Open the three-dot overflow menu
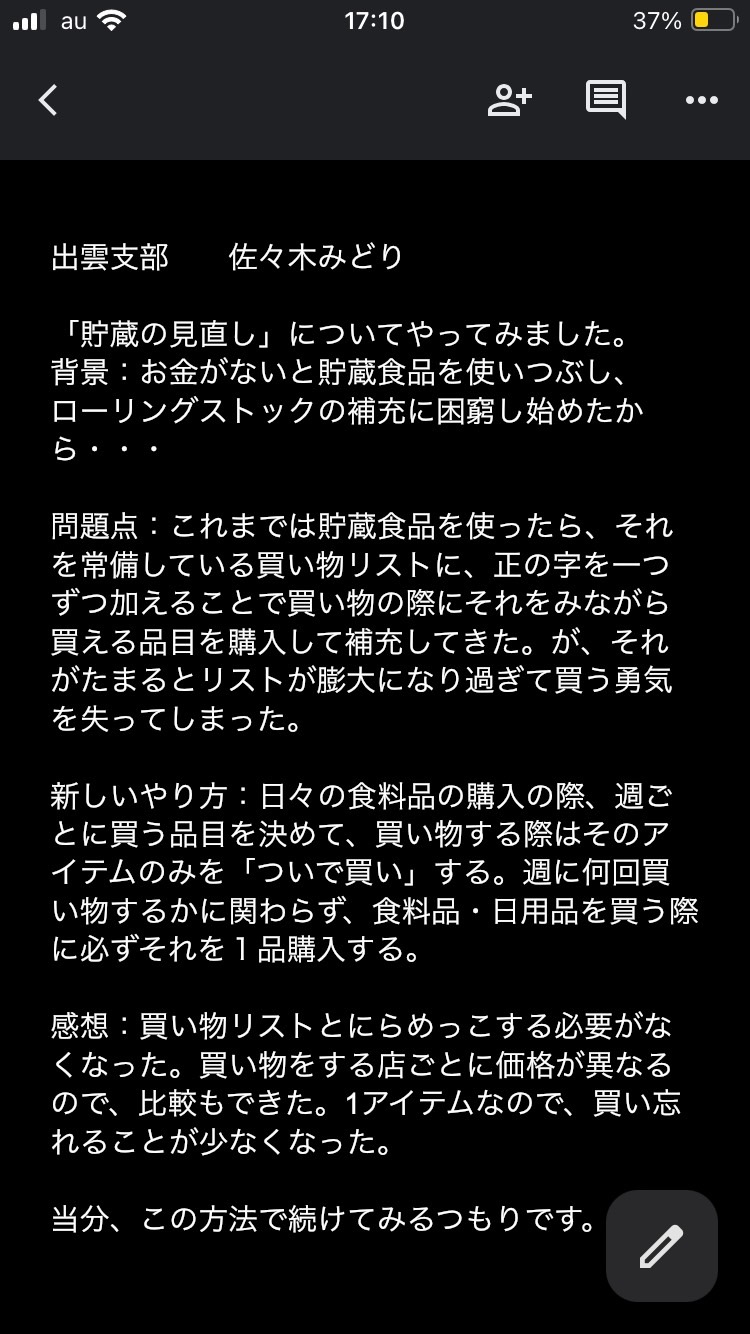Viewport: 750px width, 1334px height. 702,100
